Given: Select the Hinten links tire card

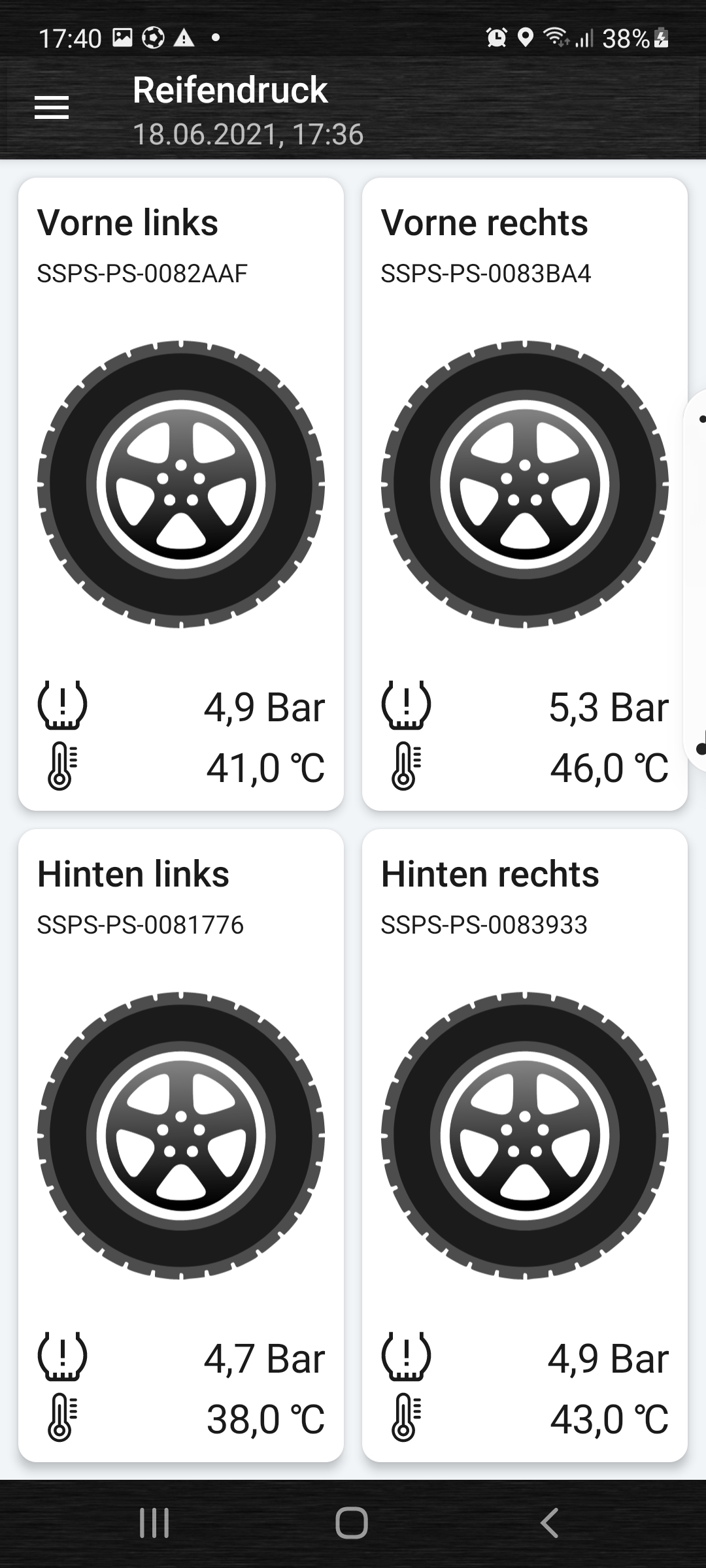Looking at the screenshot, I should click(181, 1145).
